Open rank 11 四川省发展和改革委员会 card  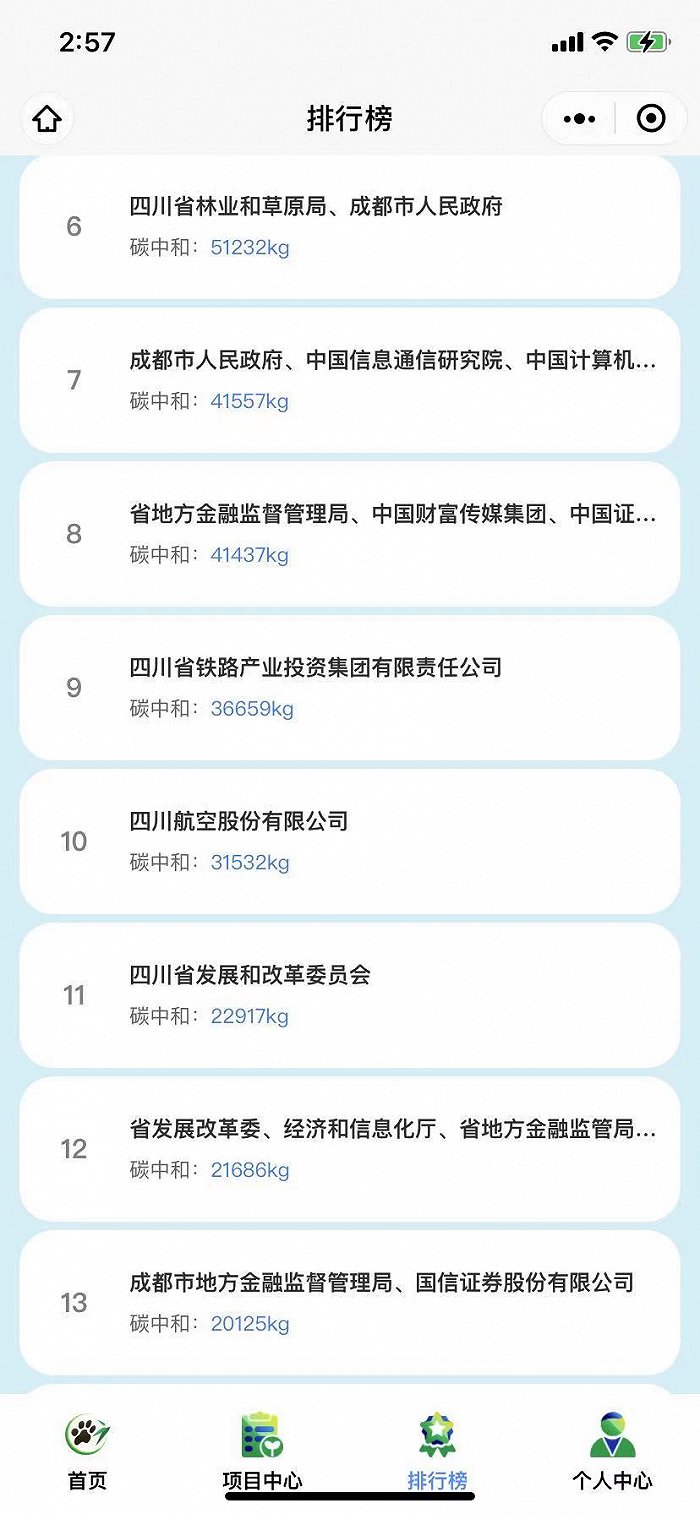tap(350, 995)
